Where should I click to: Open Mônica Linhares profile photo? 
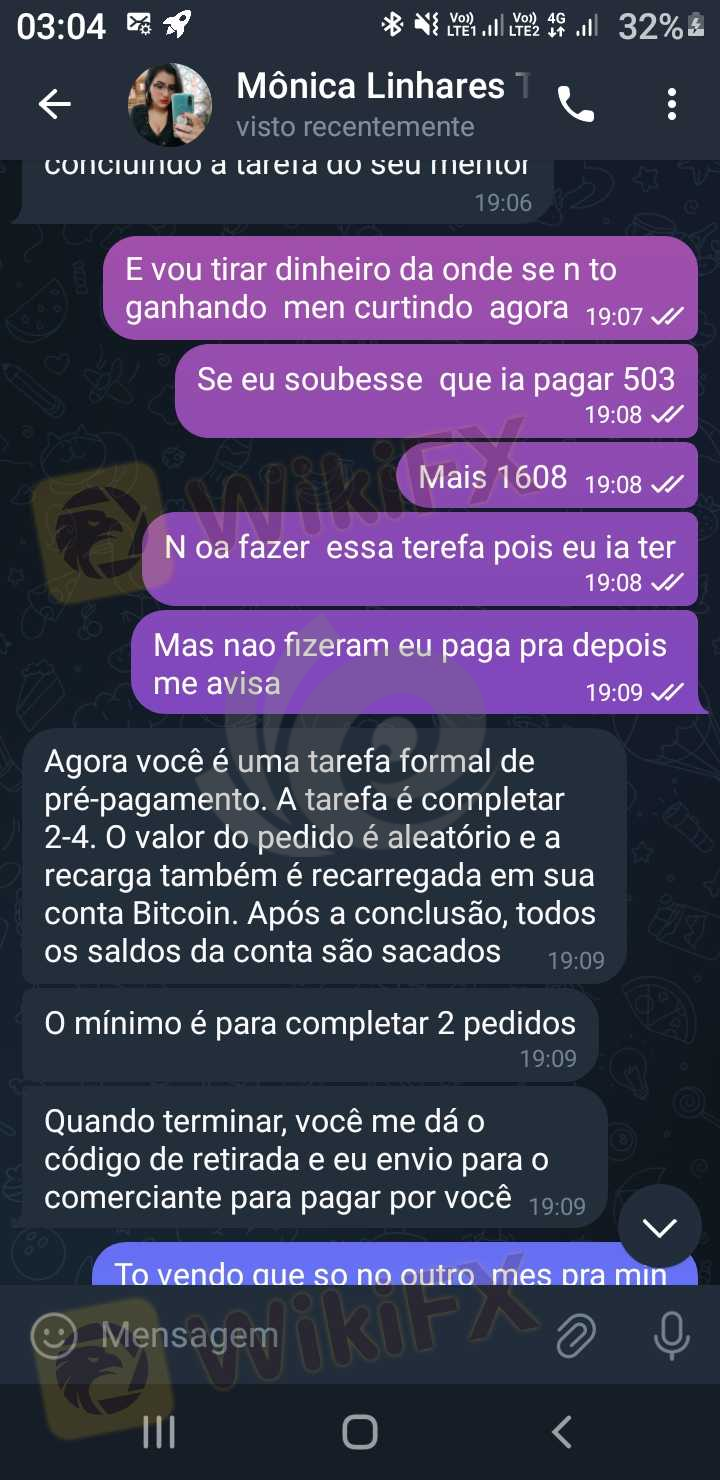pos(170,104)
